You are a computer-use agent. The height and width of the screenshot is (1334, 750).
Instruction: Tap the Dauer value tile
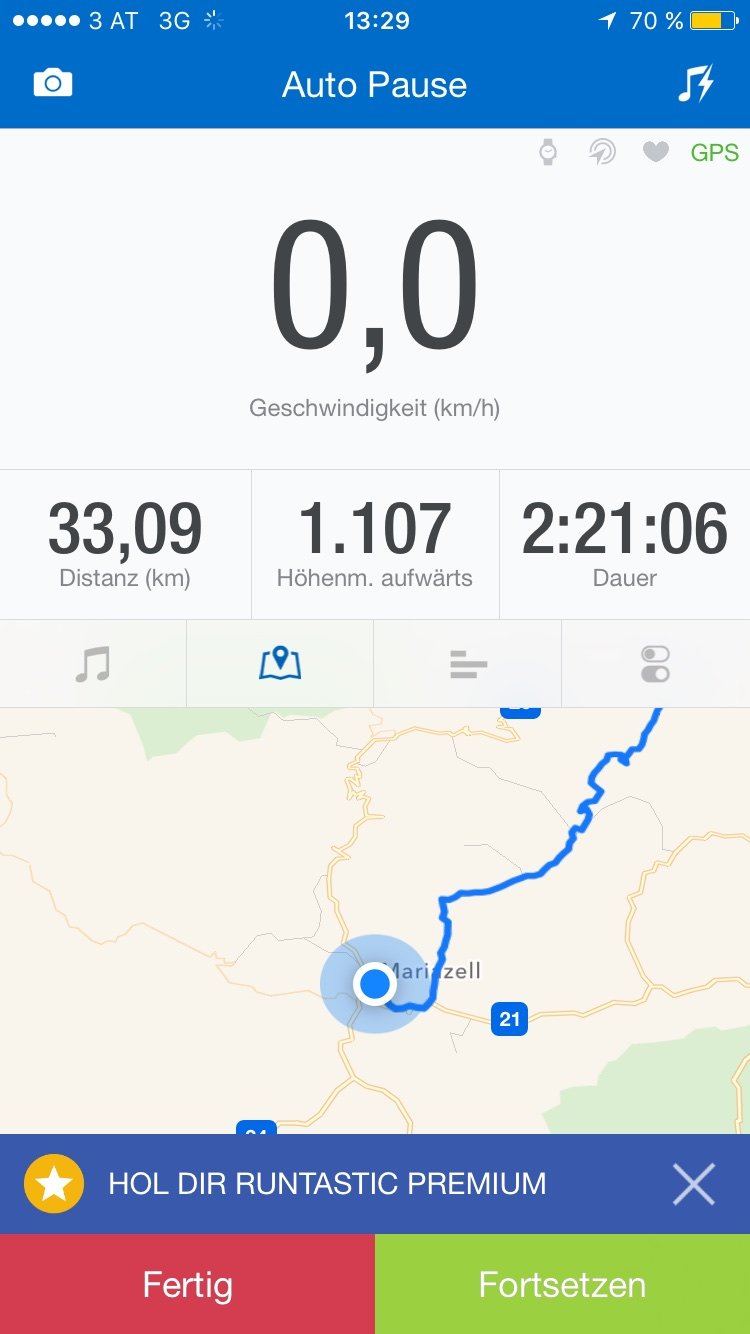(x=625, y=545)
